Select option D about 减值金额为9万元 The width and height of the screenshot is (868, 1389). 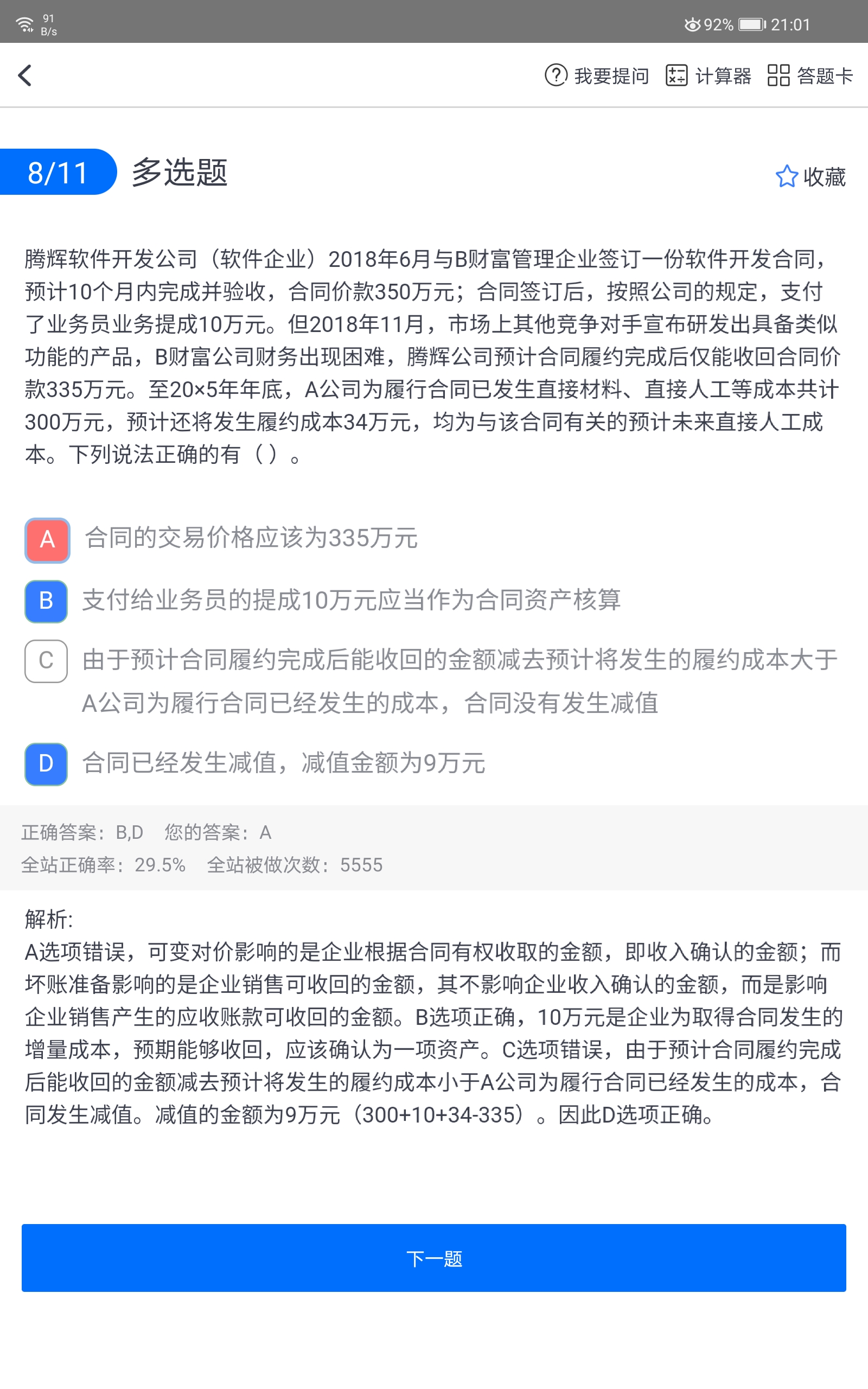pyautogui.click(x=46, y=763)
